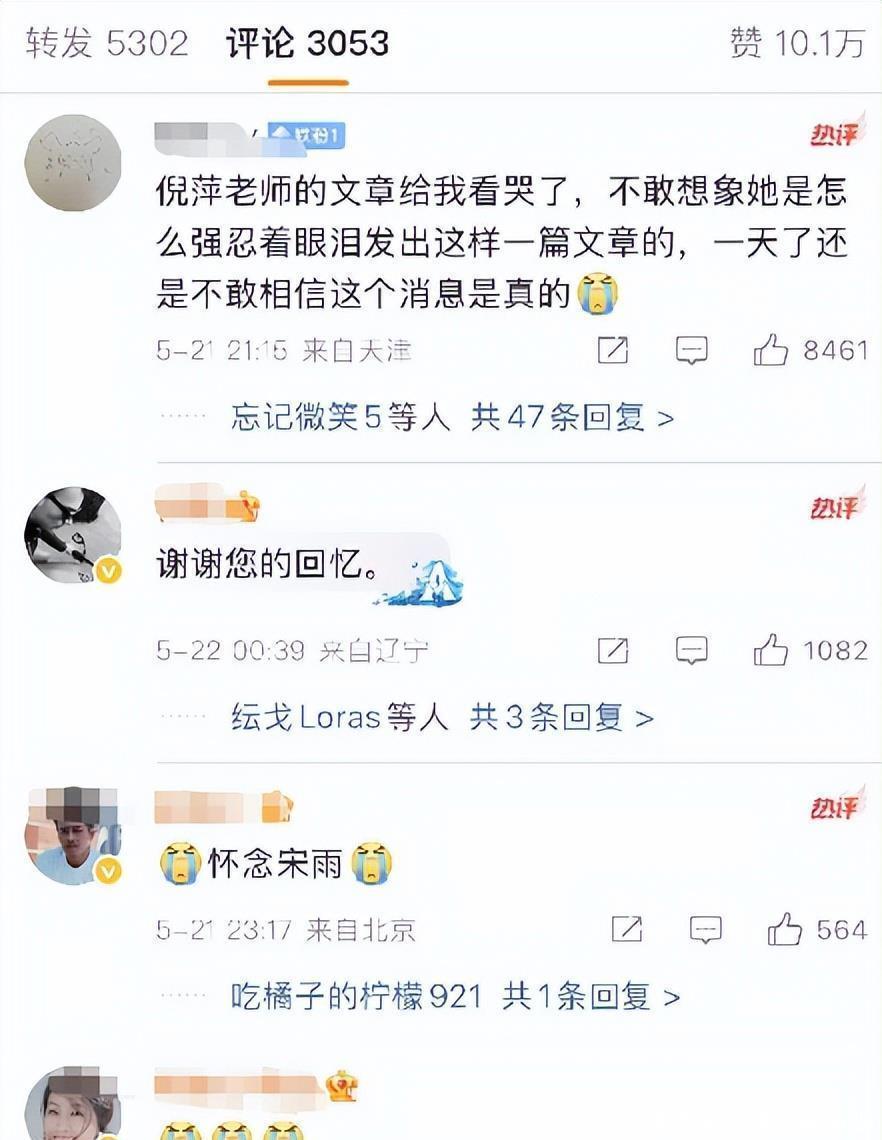Screen dimensions: 882x1140
Task: Like the 怀念宋雨 comment
Action: tap(817, 930)
